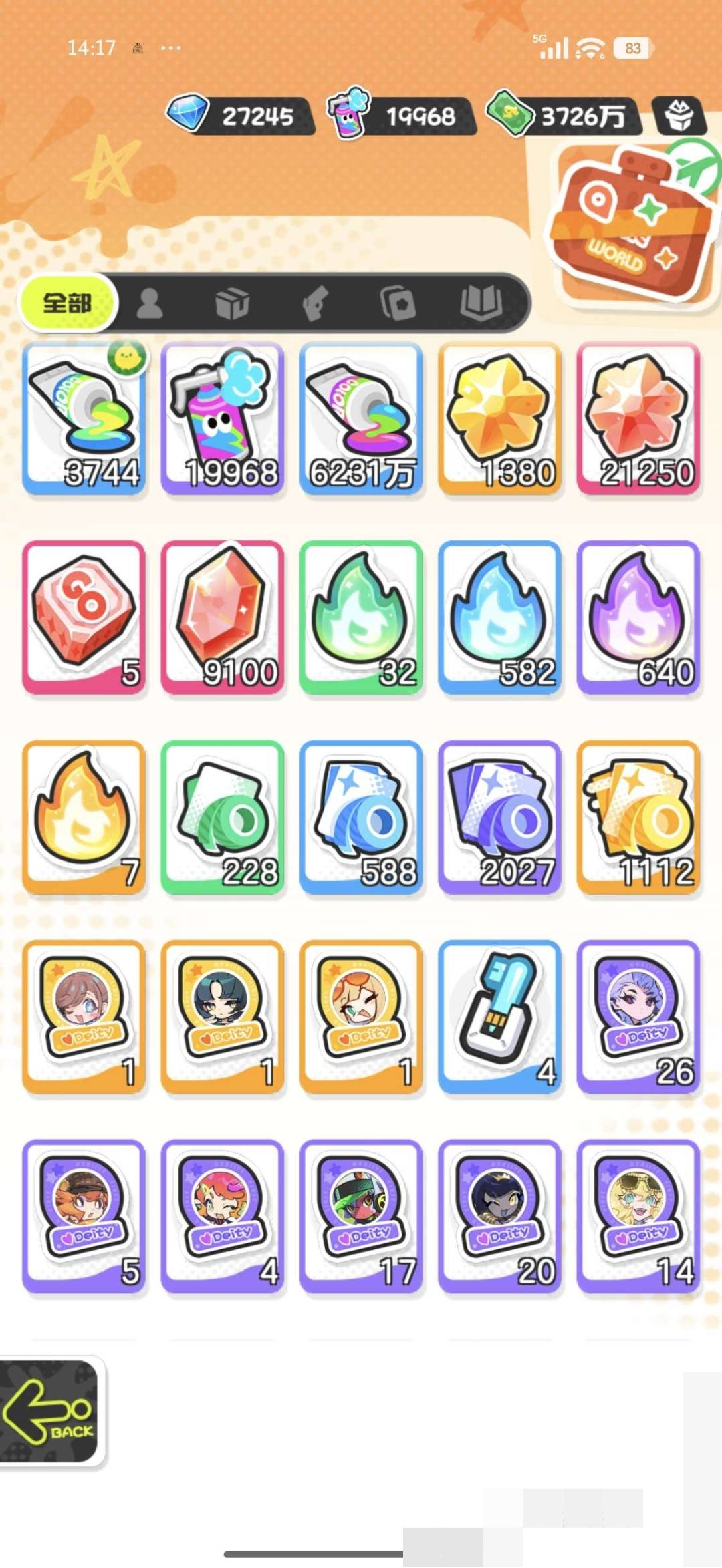Screen dimensions: 722x1568
Task: Open the red dice item 5
Action: (84, 617)
